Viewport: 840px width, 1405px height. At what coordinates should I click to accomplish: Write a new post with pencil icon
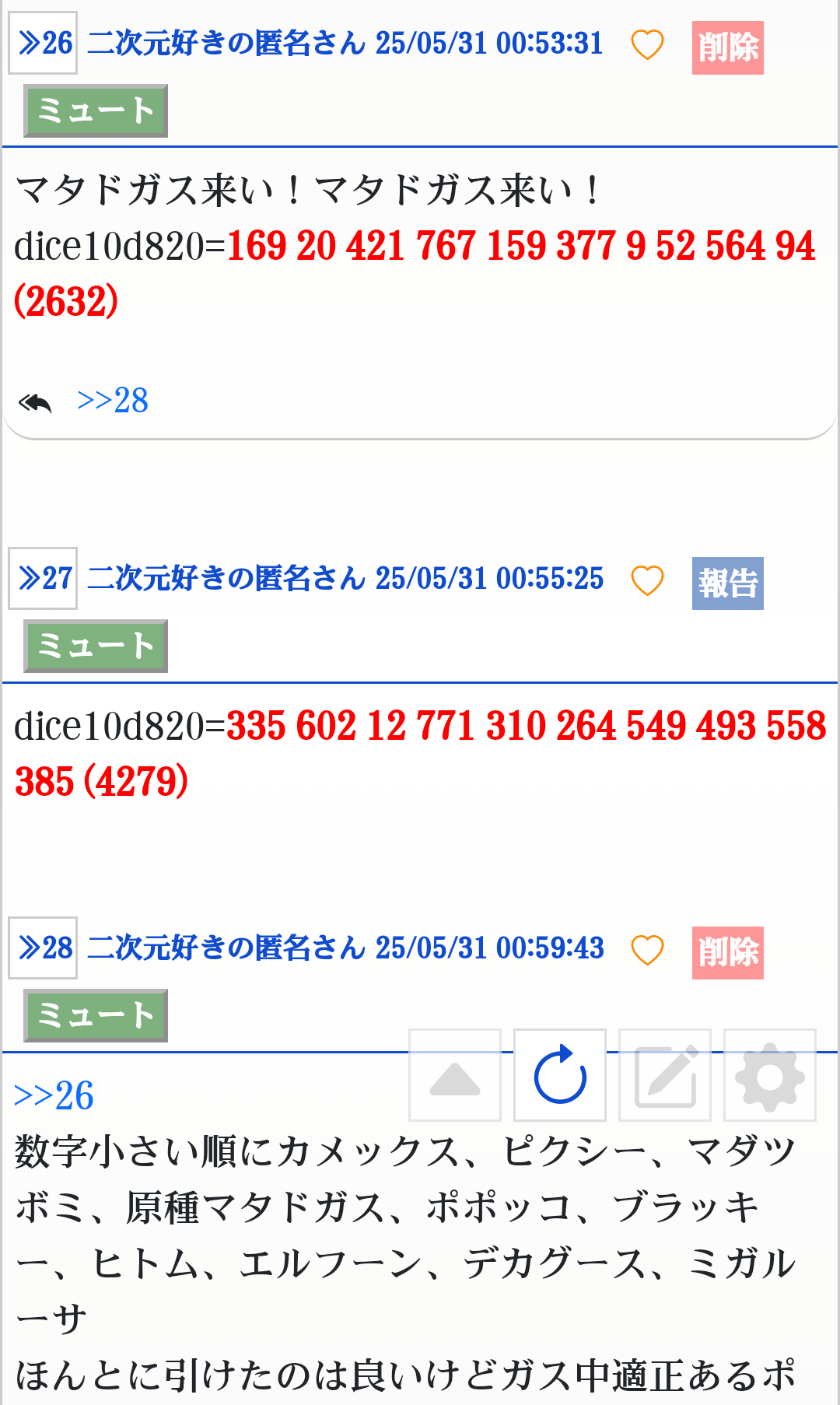click(665, 1076)
